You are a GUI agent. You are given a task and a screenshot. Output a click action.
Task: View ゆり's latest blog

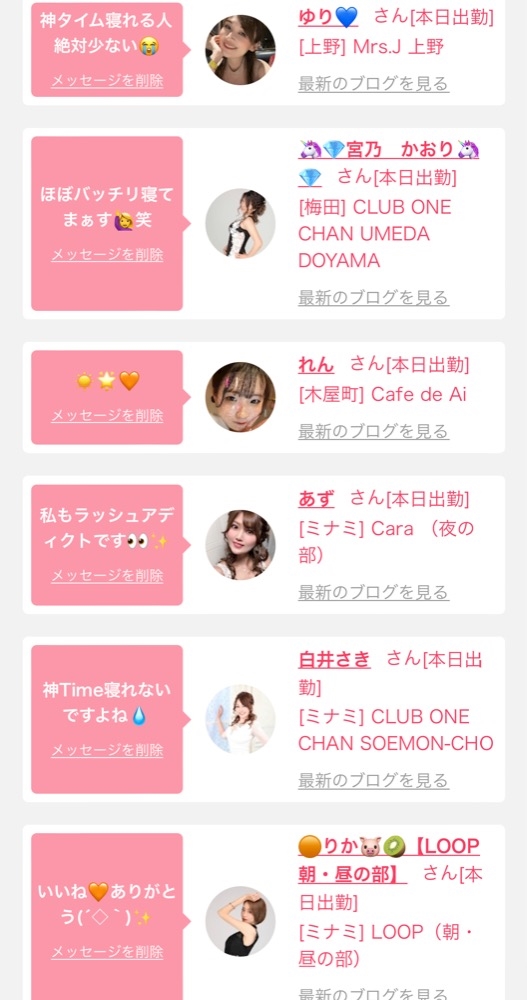373,84
